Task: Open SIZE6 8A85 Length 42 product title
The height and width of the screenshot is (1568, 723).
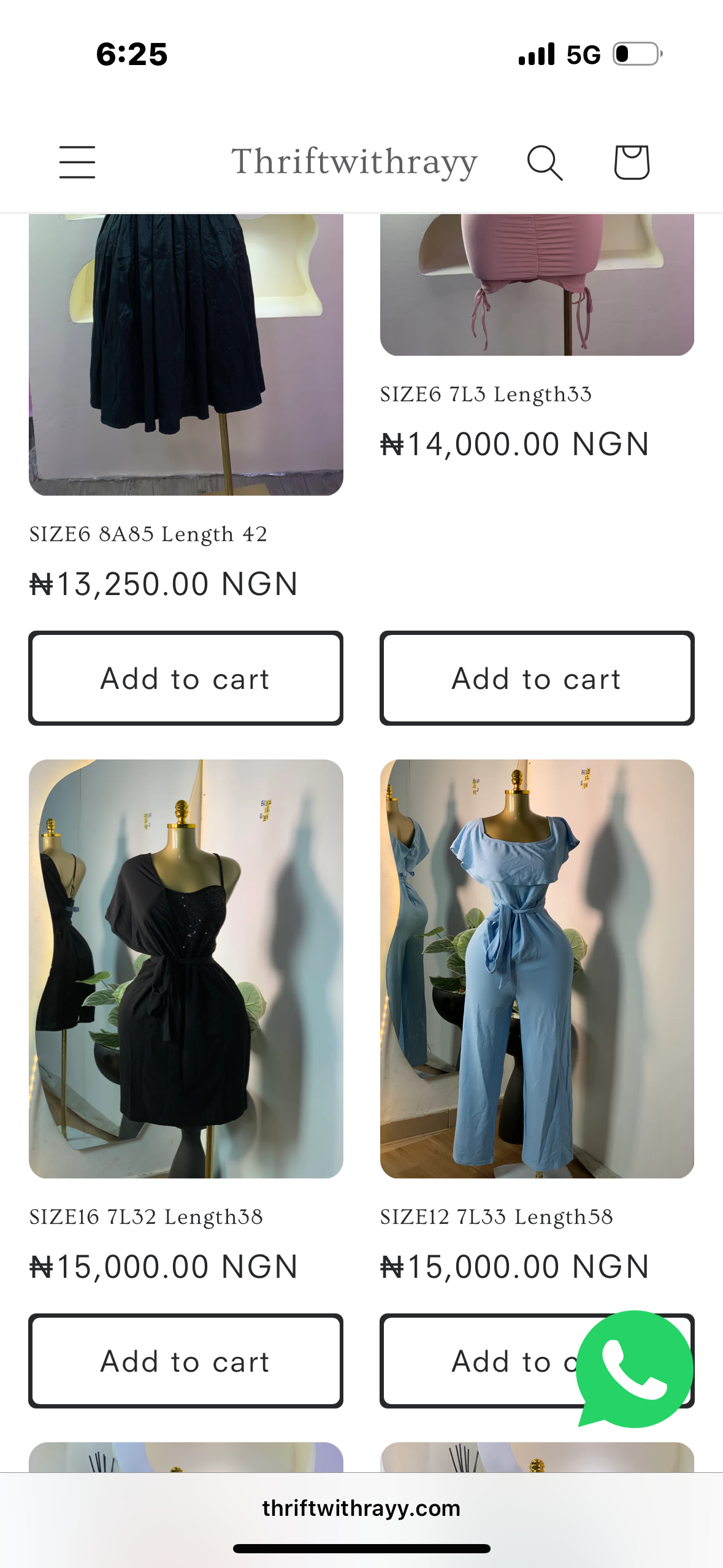Action: (x=148, y=534)
